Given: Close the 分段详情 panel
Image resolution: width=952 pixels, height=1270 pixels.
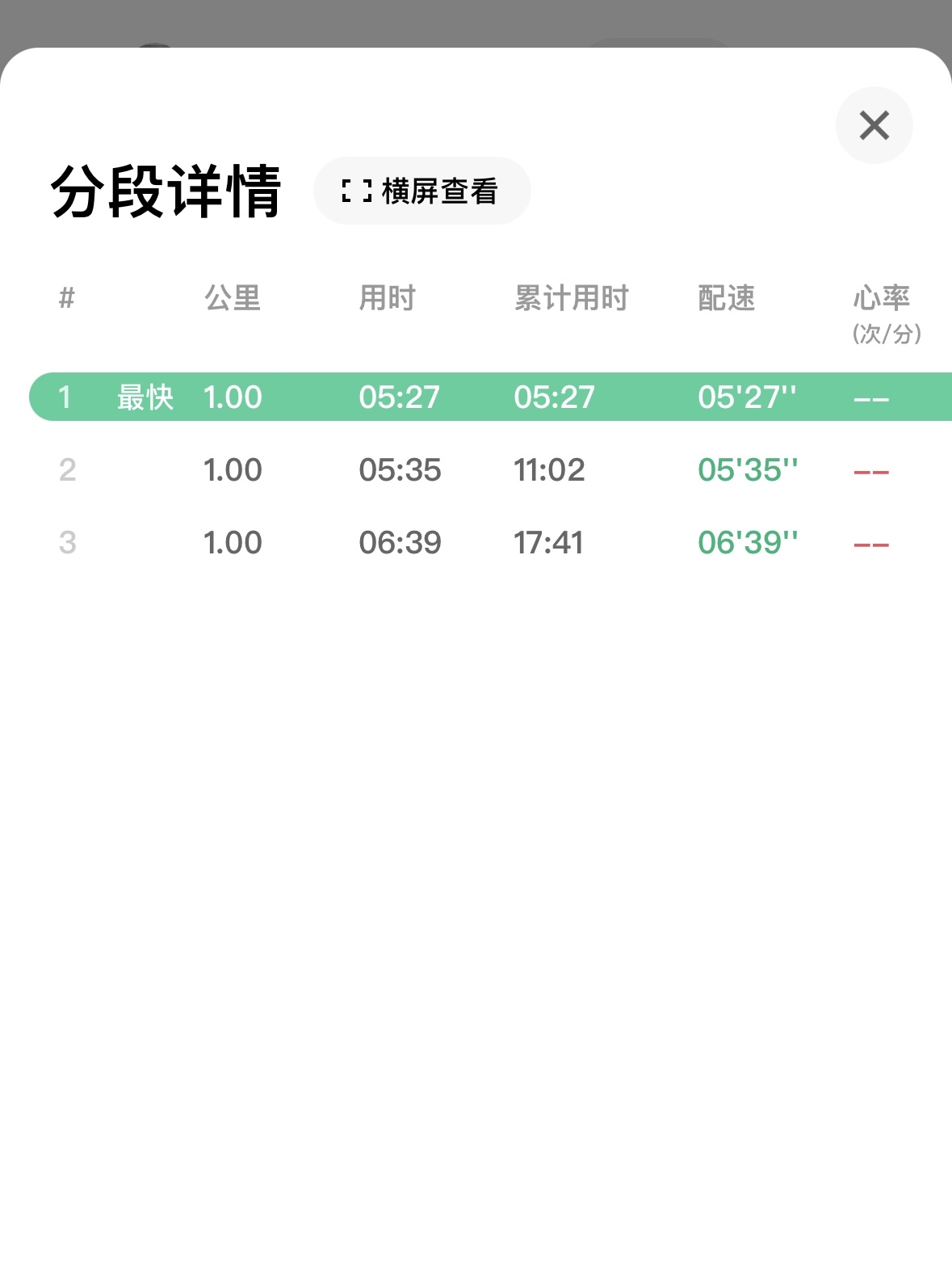Looking at the screenshot, I should coord(874,125).
